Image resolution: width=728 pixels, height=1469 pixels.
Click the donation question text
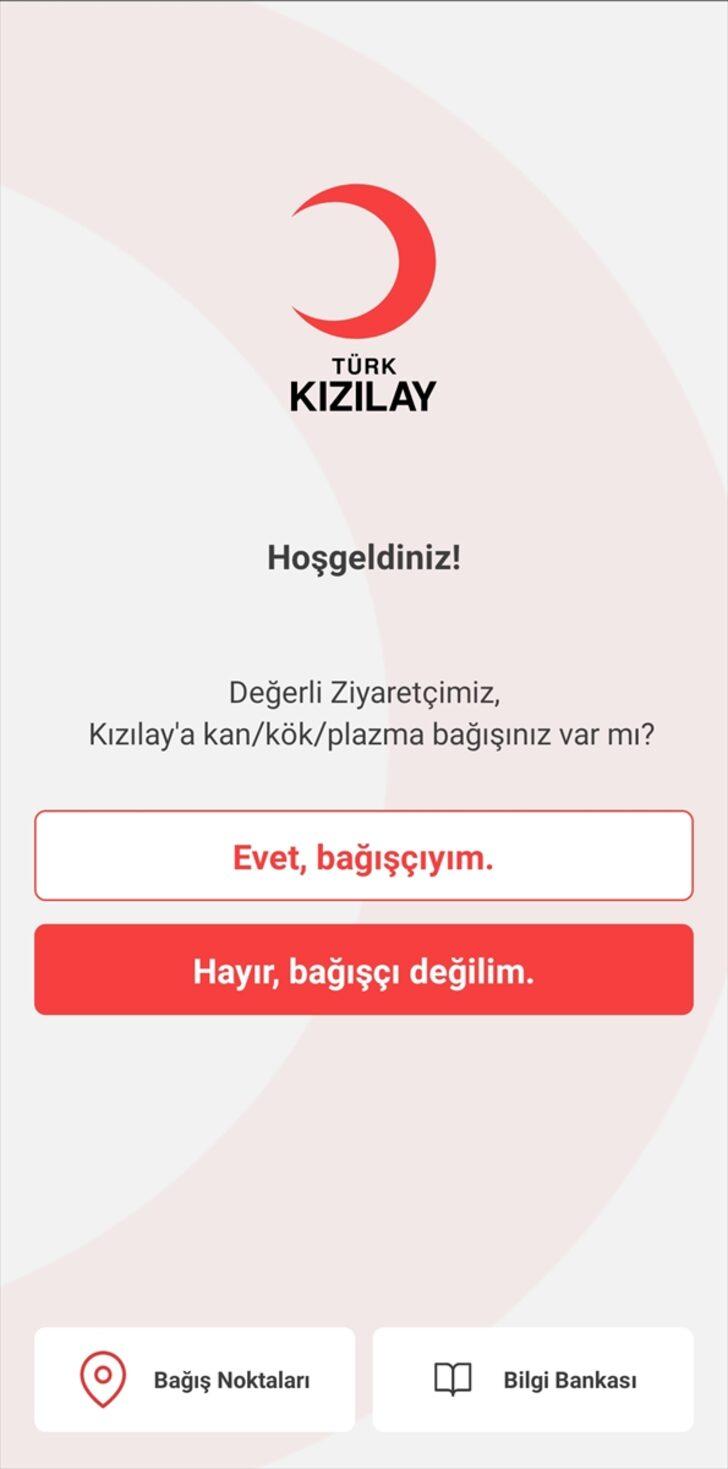364,715
